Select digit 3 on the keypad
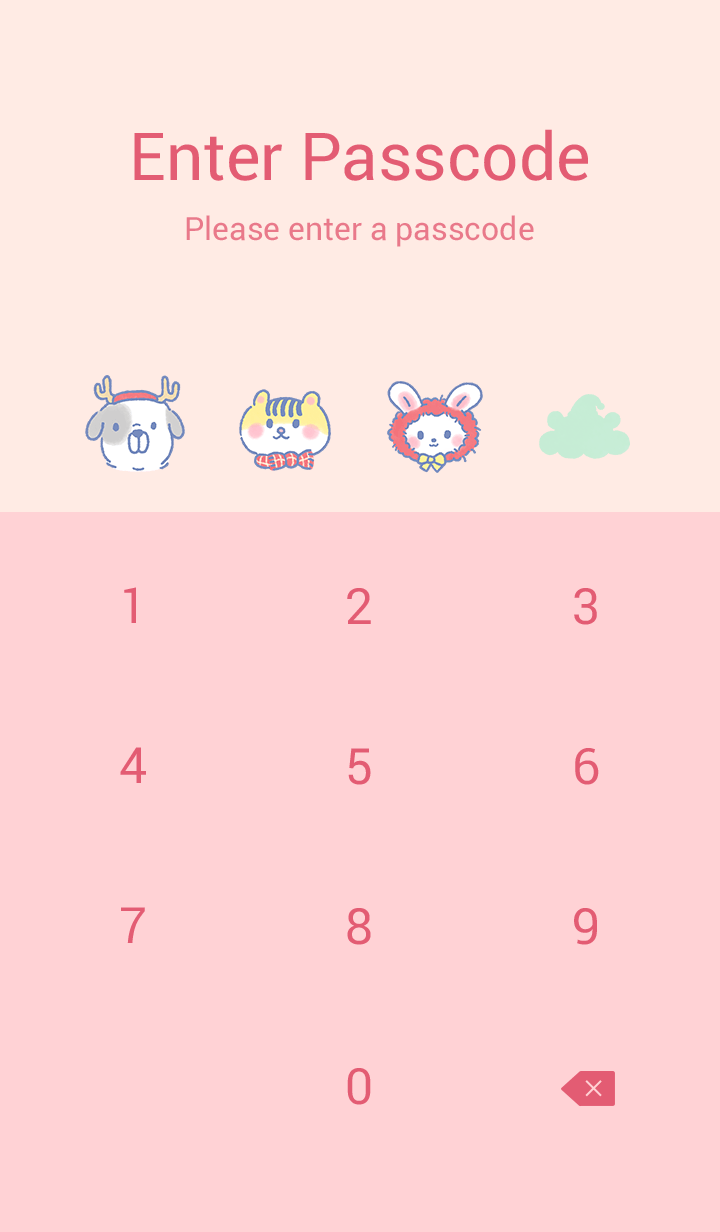Screen dimensions: 720x1232 (586, 607)
